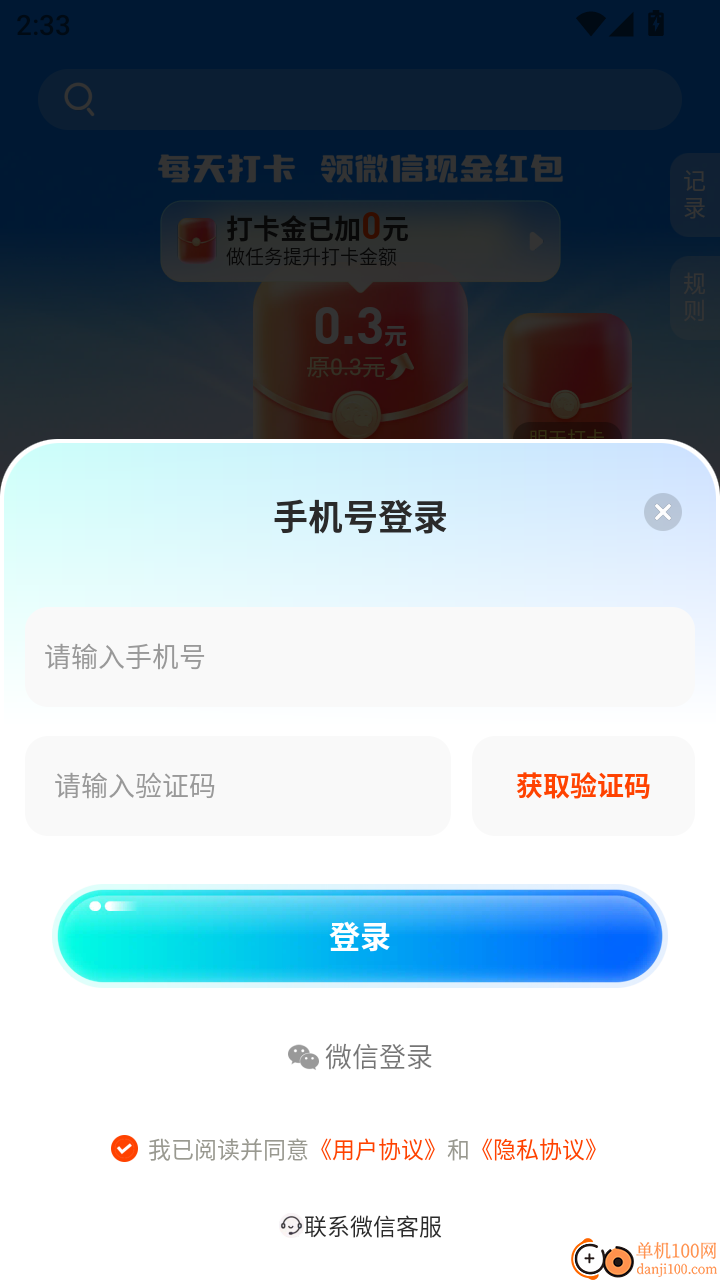
Task: Tap 联系微信客服 to contact support
Action: (377, 1225)
